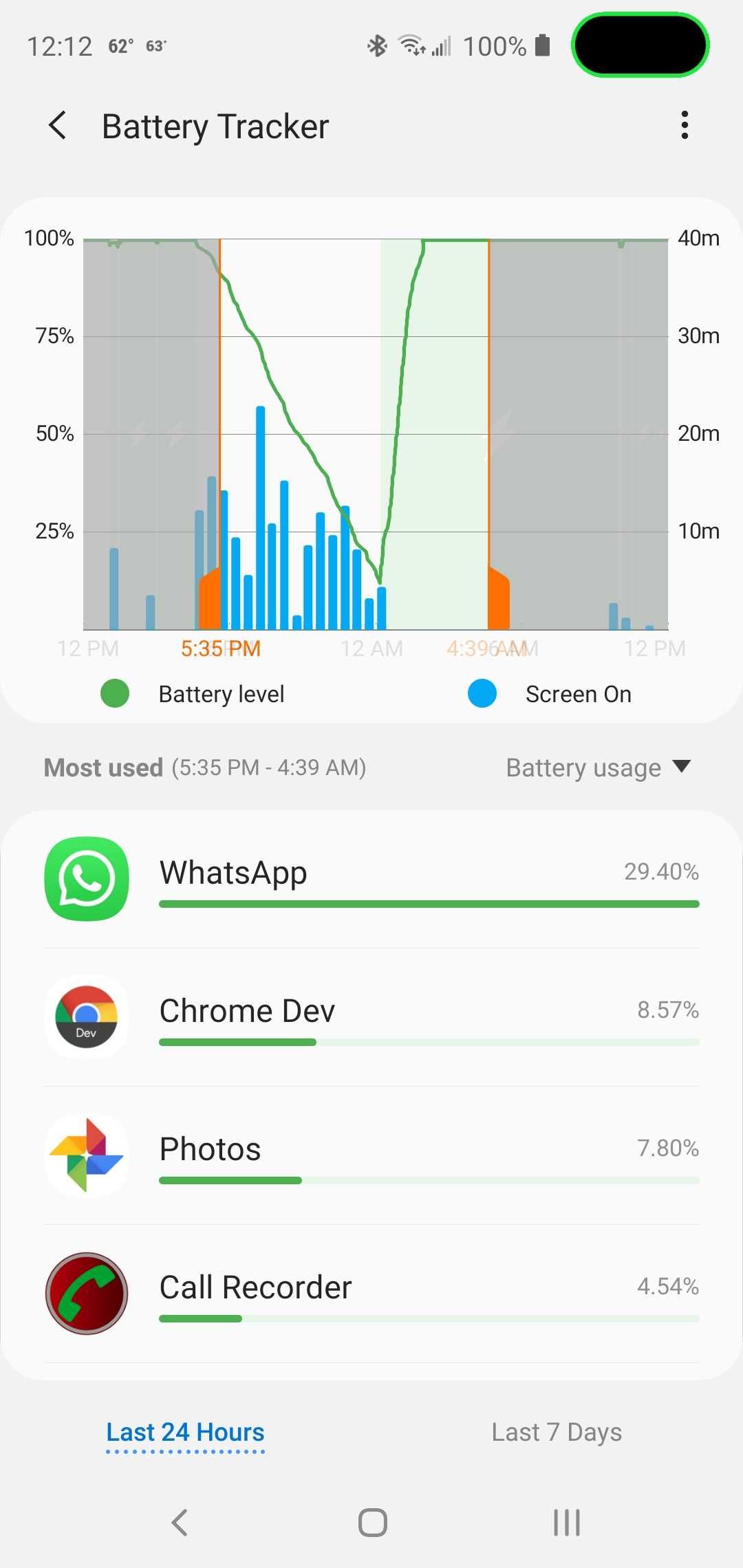743x1568 pixels.
Task: Tap the orange 5:35 PM chart marker
Action: click(x=219, y=647)
